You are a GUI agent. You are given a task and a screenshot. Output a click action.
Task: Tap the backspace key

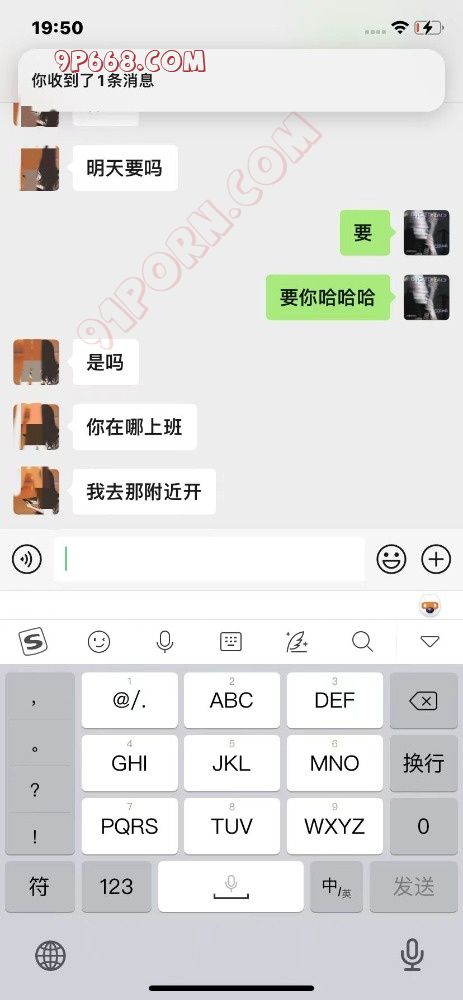pyautogui.click(x=423, y=702)
